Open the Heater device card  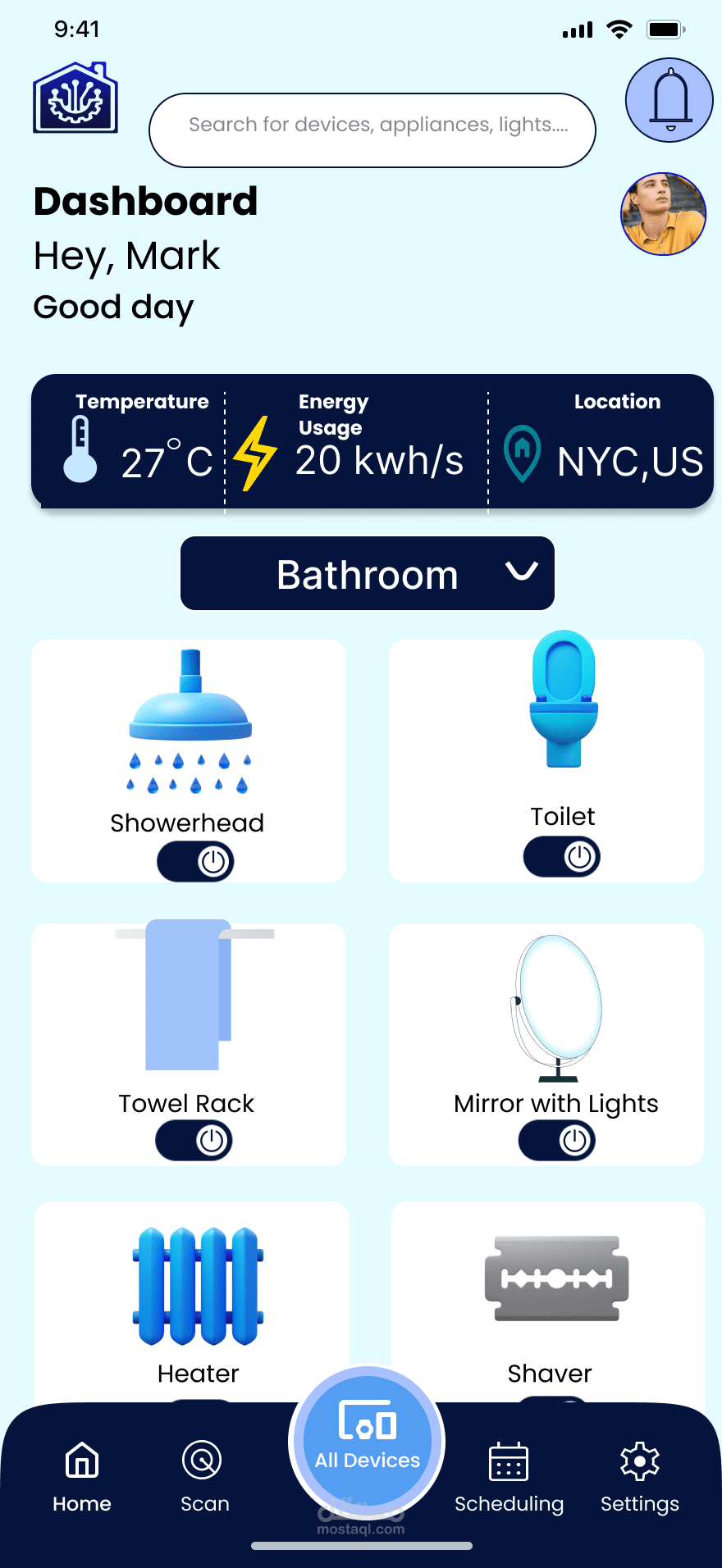coord(191,1302)
